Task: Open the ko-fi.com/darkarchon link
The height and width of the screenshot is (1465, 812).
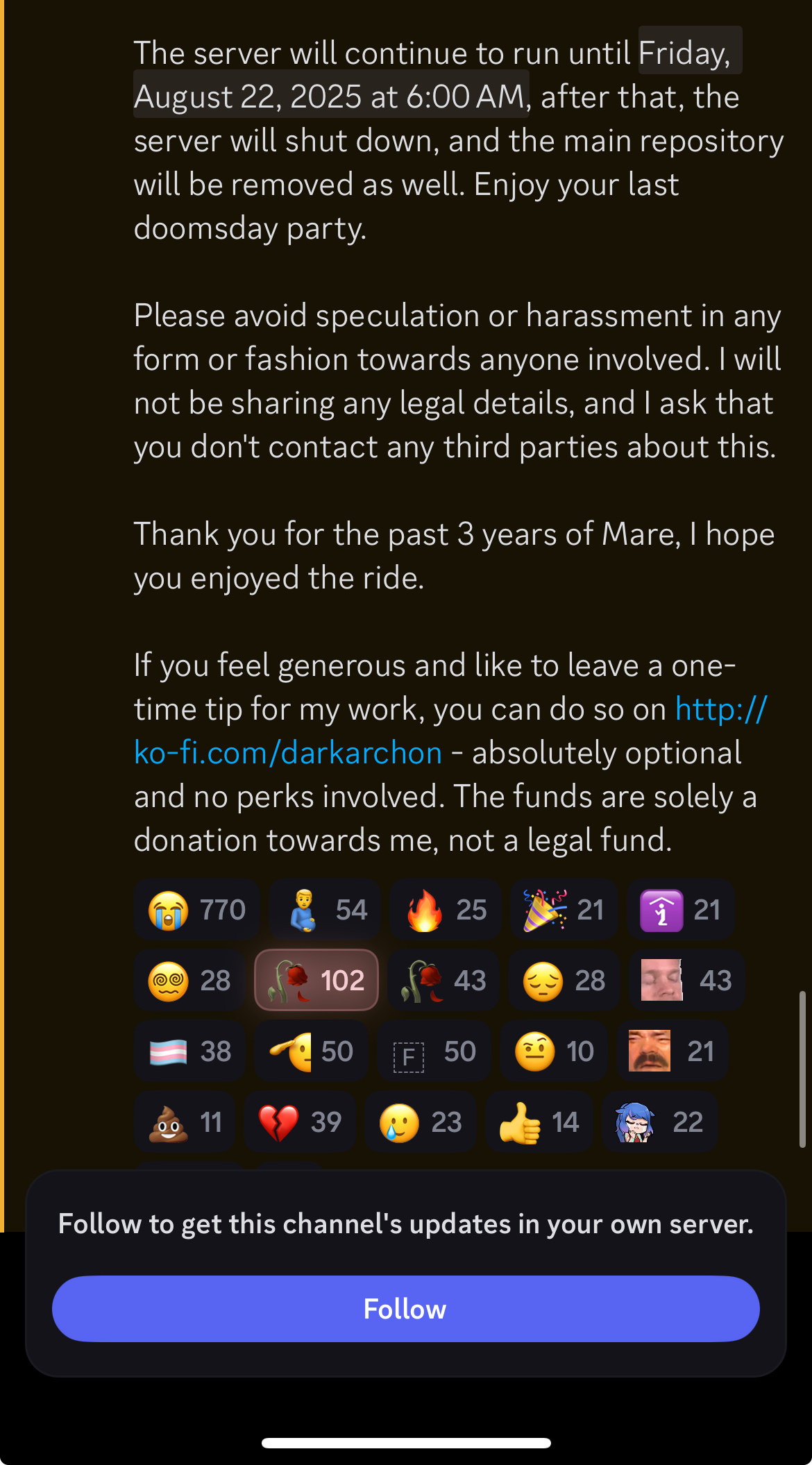Action: 288,753
